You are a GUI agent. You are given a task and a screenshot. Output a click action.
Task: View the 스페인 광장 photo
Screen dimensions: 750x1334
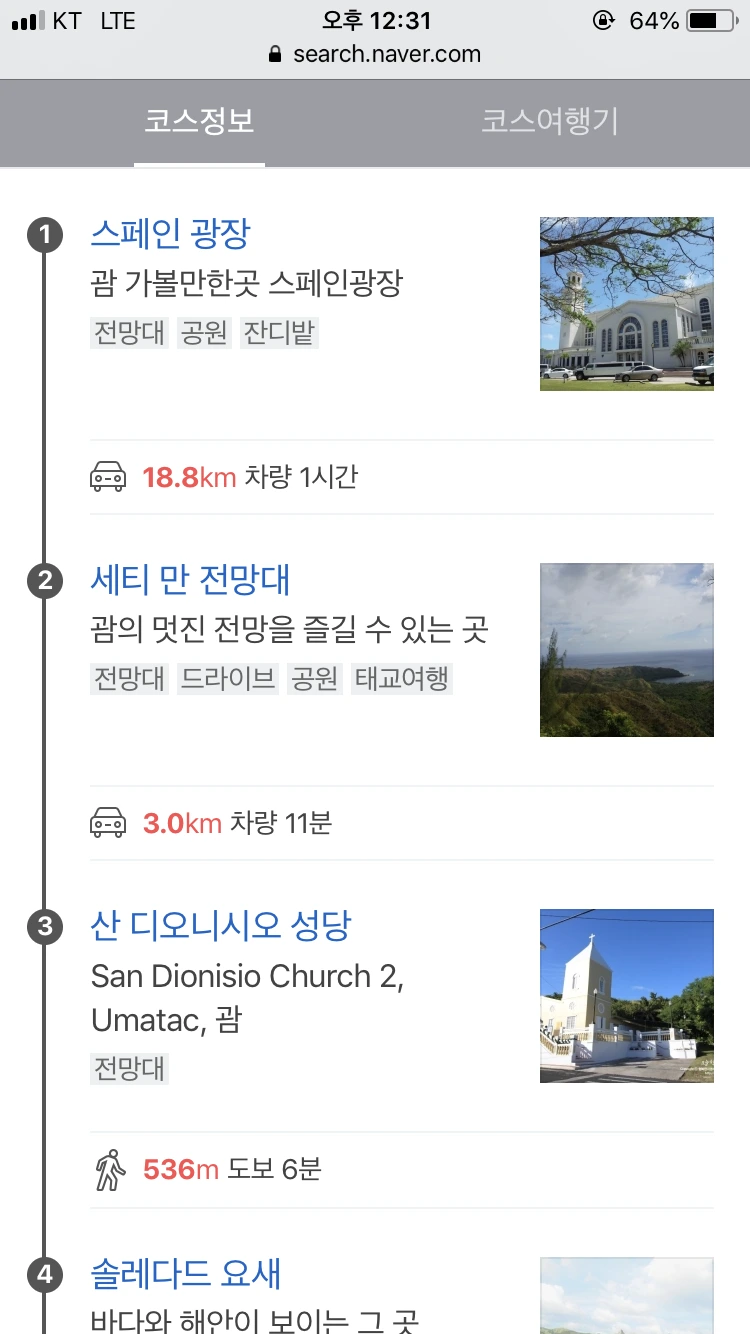point(626,303)
